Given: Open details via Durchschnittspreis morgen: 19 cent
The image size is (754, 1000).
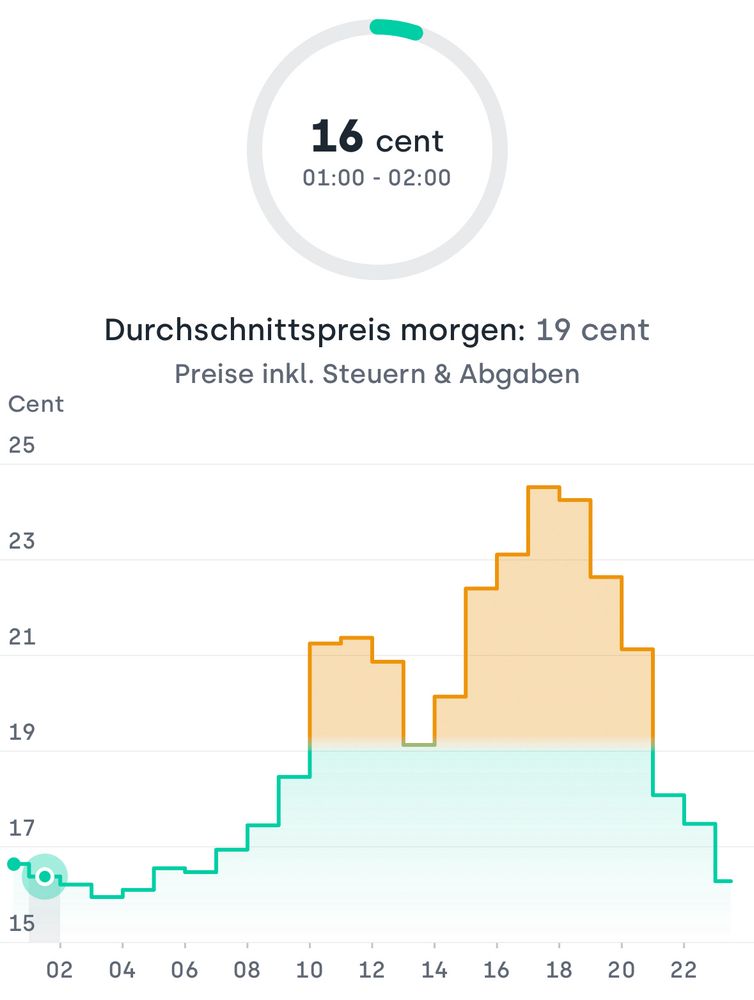Looking at the screenshot, I should tap(377, 330).
